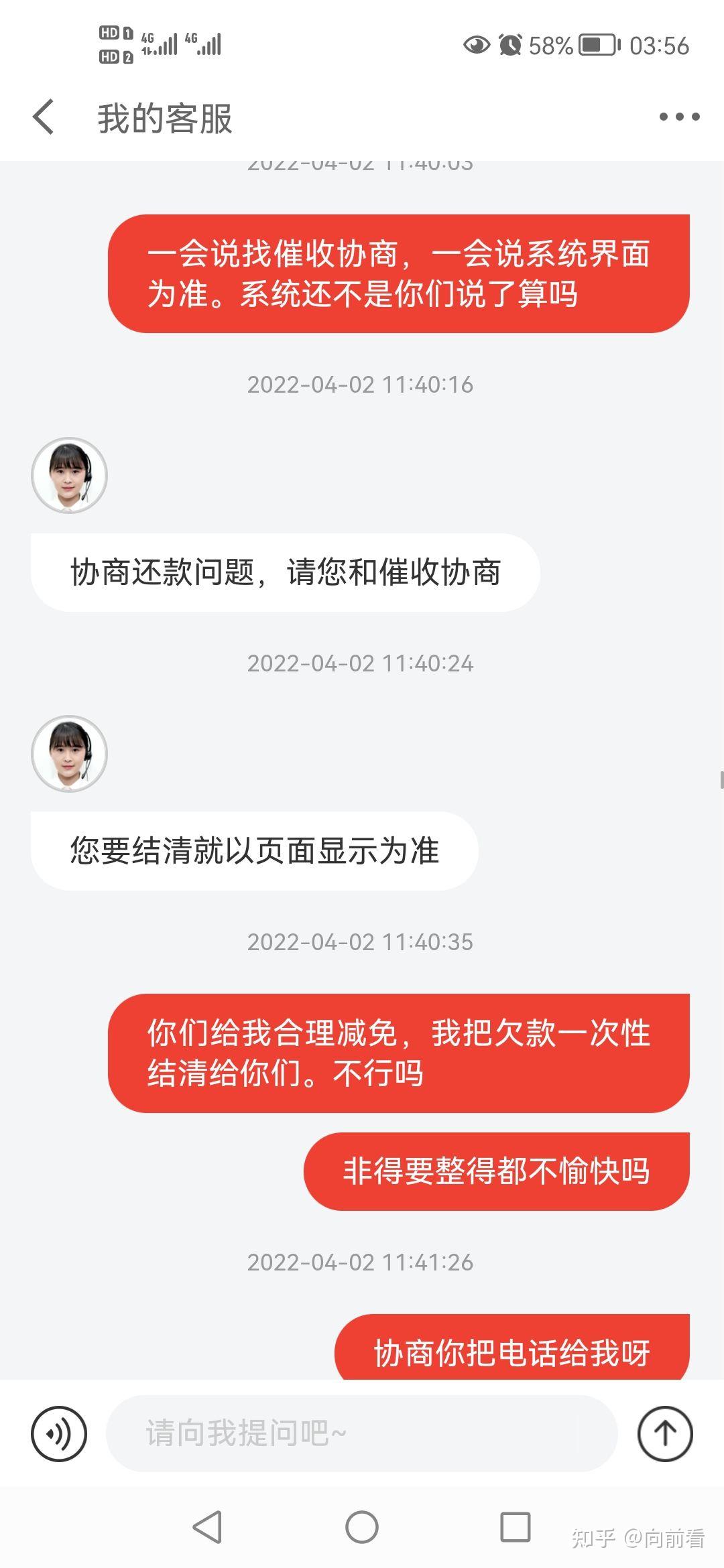
Task: Send the message with the arrow button
Action: coord(665,1433)
